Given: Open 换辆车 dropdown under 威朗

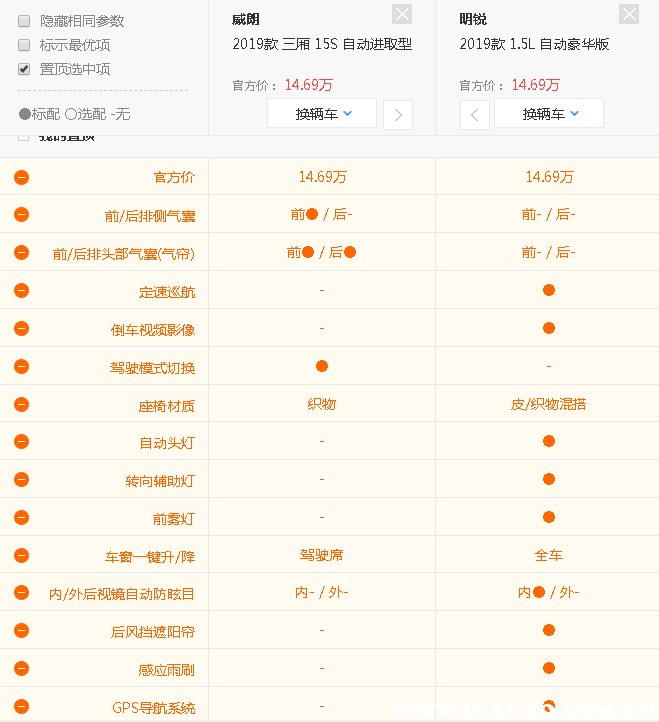Looking at the screenshot, I should point(322,113).
